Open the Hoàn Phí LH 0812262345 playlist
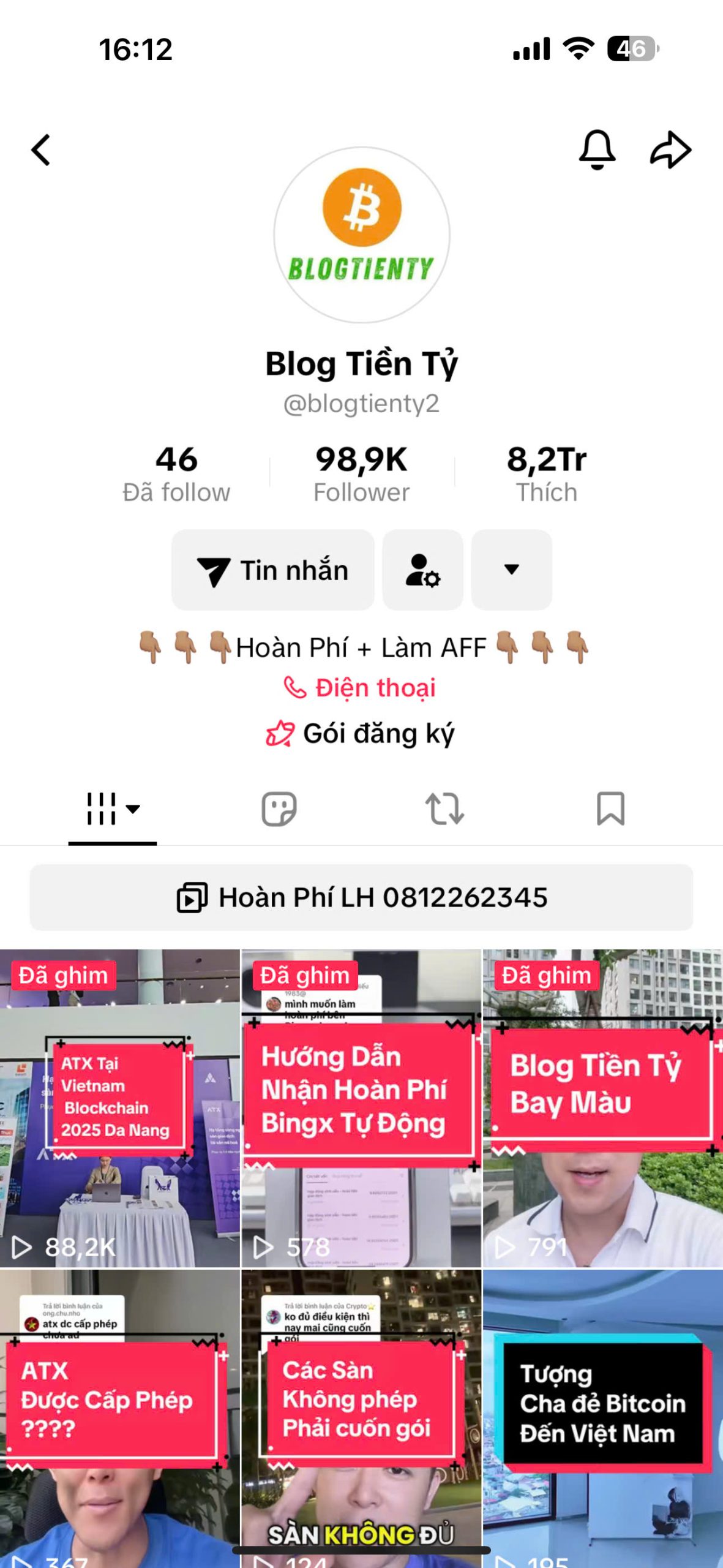The width and height of the screenshot is (723, 1568). pyautogui.click(x=361, y=897)
